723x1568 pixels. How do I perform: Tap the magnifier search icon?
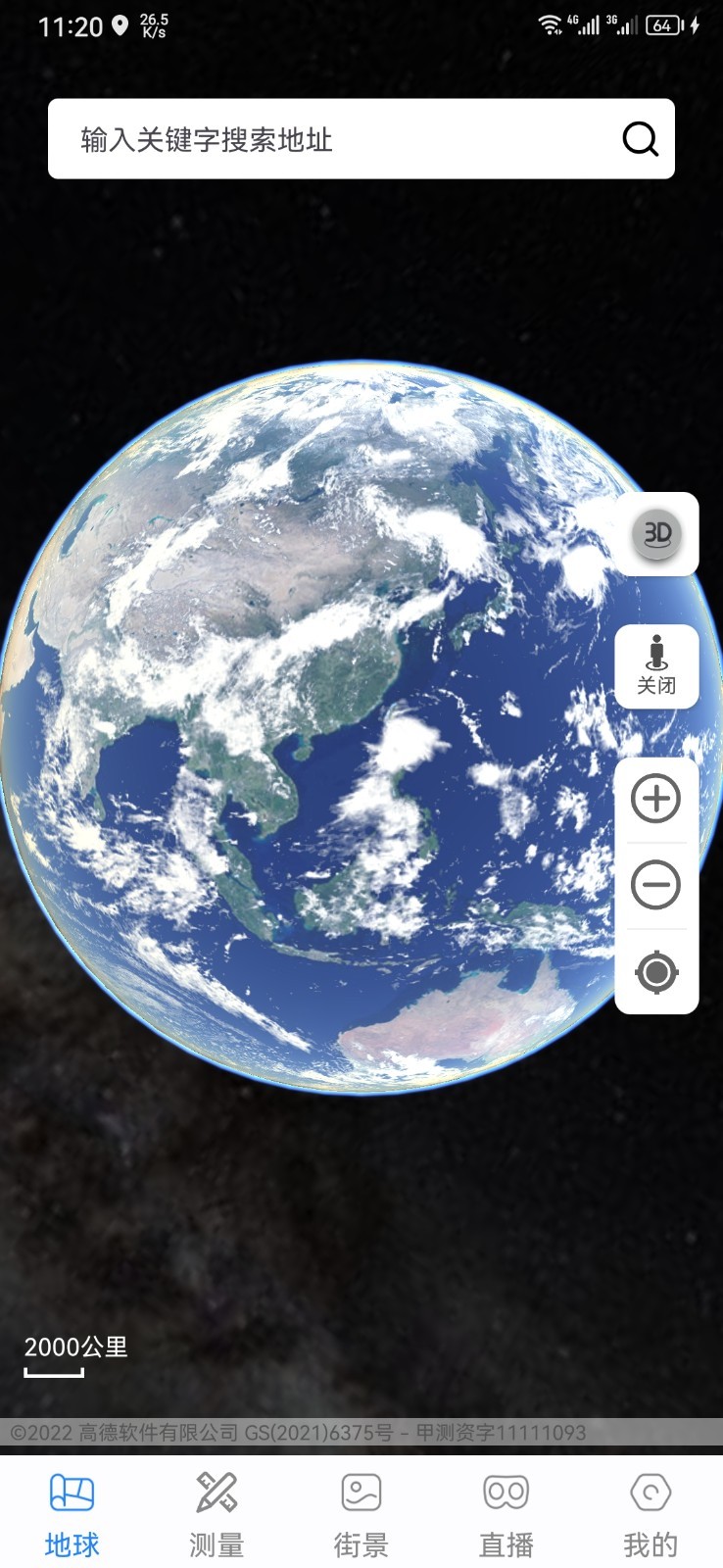(640, 139)
